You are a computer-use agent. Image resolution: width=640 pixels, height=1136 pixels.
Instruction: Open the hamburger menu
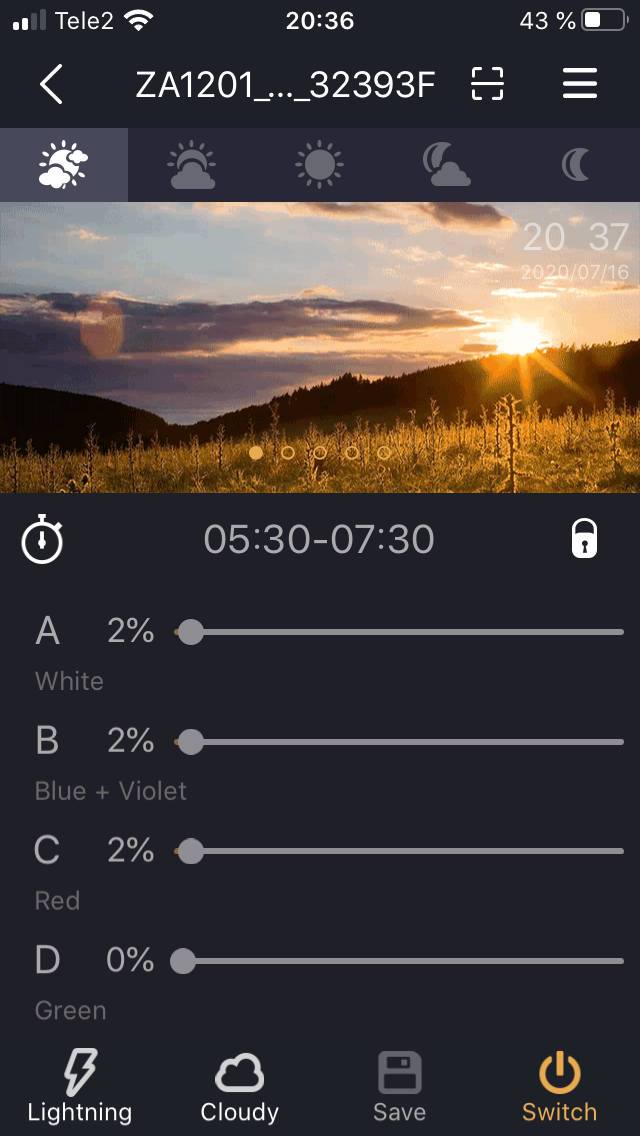580,85
